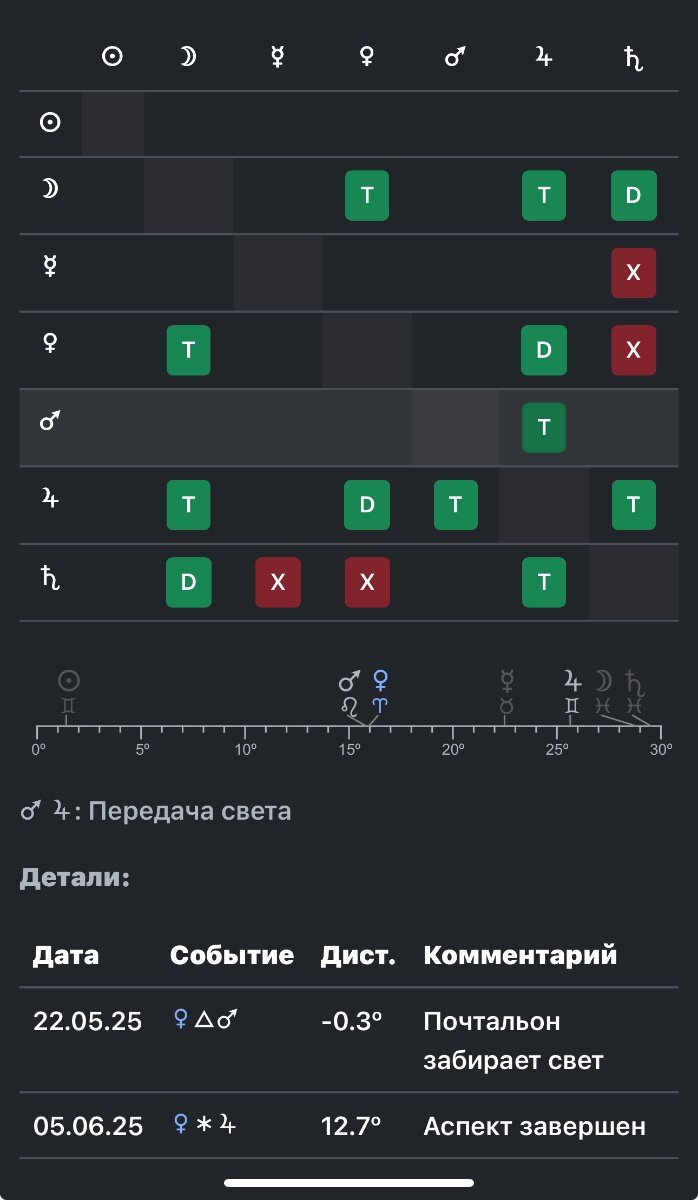Viewport: 698px width, 1200px height.
Task: Select the X badge in Saturn row, Mercury column
Action: tap(278, 582)
